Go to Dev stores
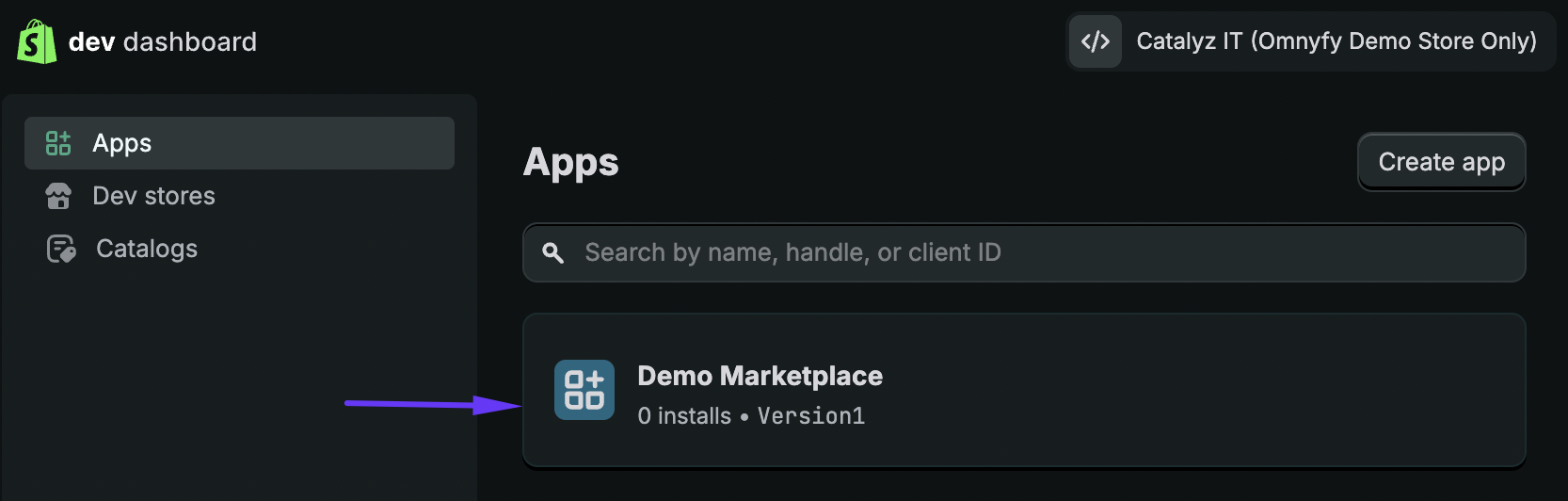The height and width of the screenshot is (501, 1568). [153, 196]
